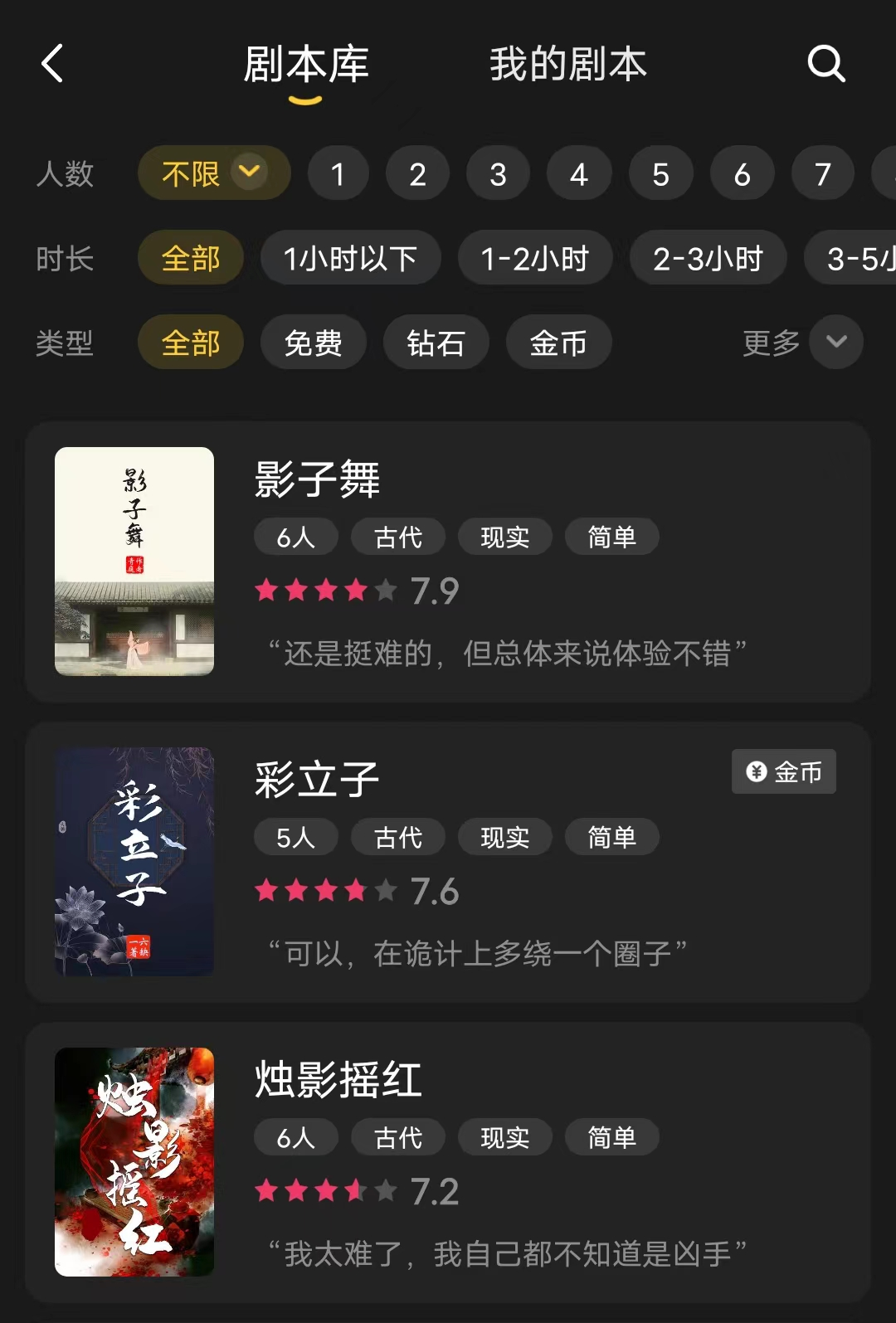Image resolution: width=896 pixels, height=1323 pixels.
Task: Filter scripts by 钻石 type
Action: [x=436, y=343]
